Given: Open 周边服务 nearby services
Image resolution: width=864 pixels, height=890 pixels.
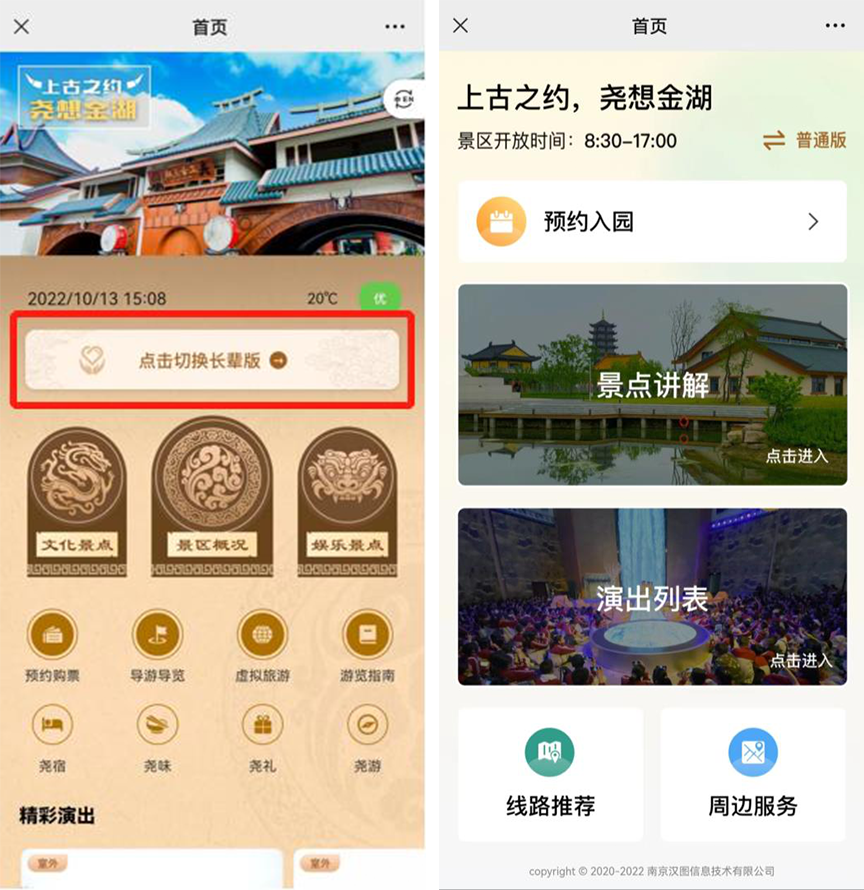Looking at the screenshot, I should pyautogui.click(x=753, y=775).
